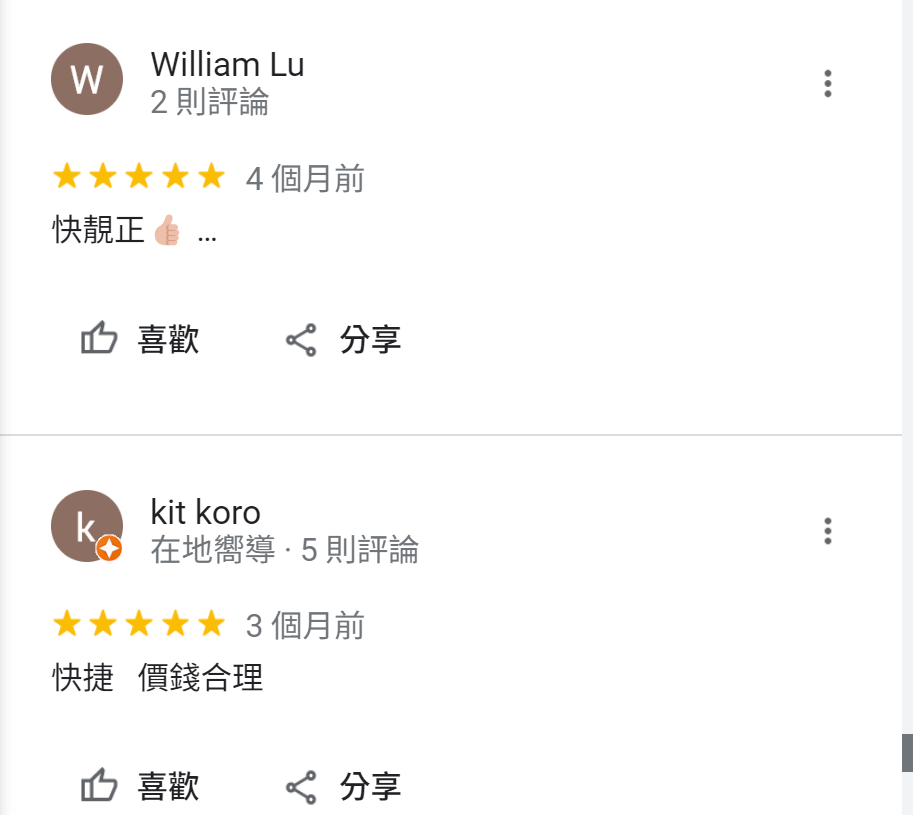View William Lu's reviewer name link

pyautogui.click(x=227, y=65)
